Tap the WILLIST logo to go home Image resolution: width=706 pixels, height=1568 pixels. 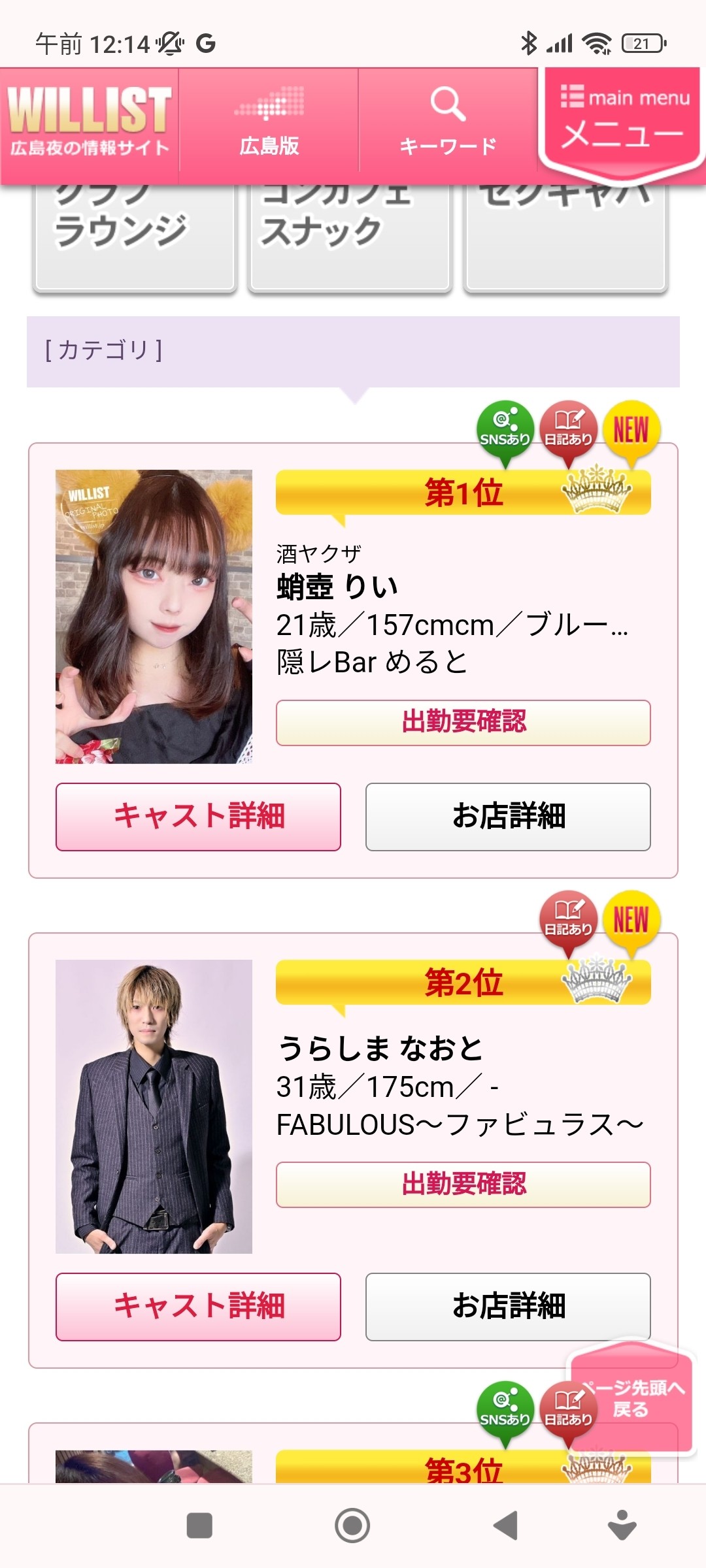(x=90, y=121)
